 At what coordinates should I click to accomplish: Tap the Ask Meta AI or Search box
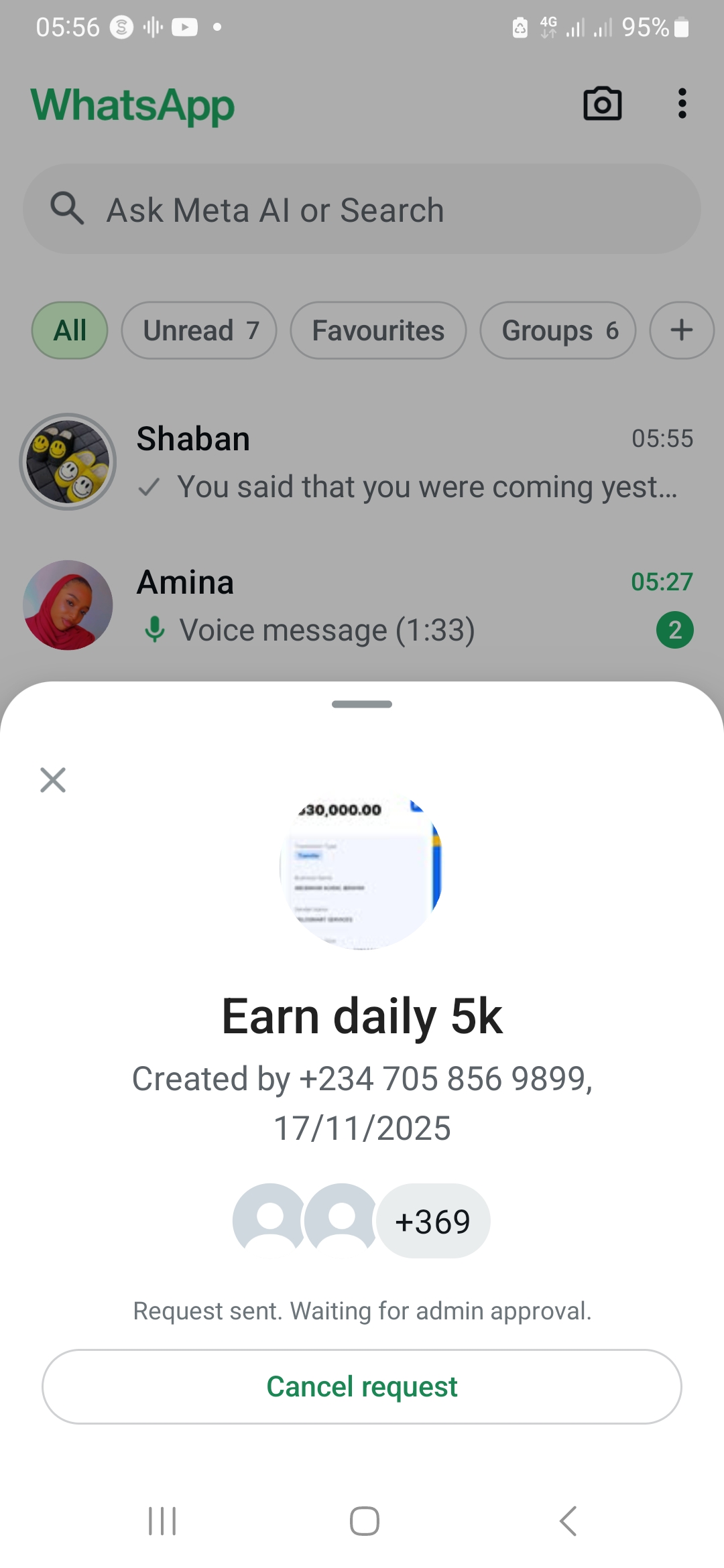(362, 209)
